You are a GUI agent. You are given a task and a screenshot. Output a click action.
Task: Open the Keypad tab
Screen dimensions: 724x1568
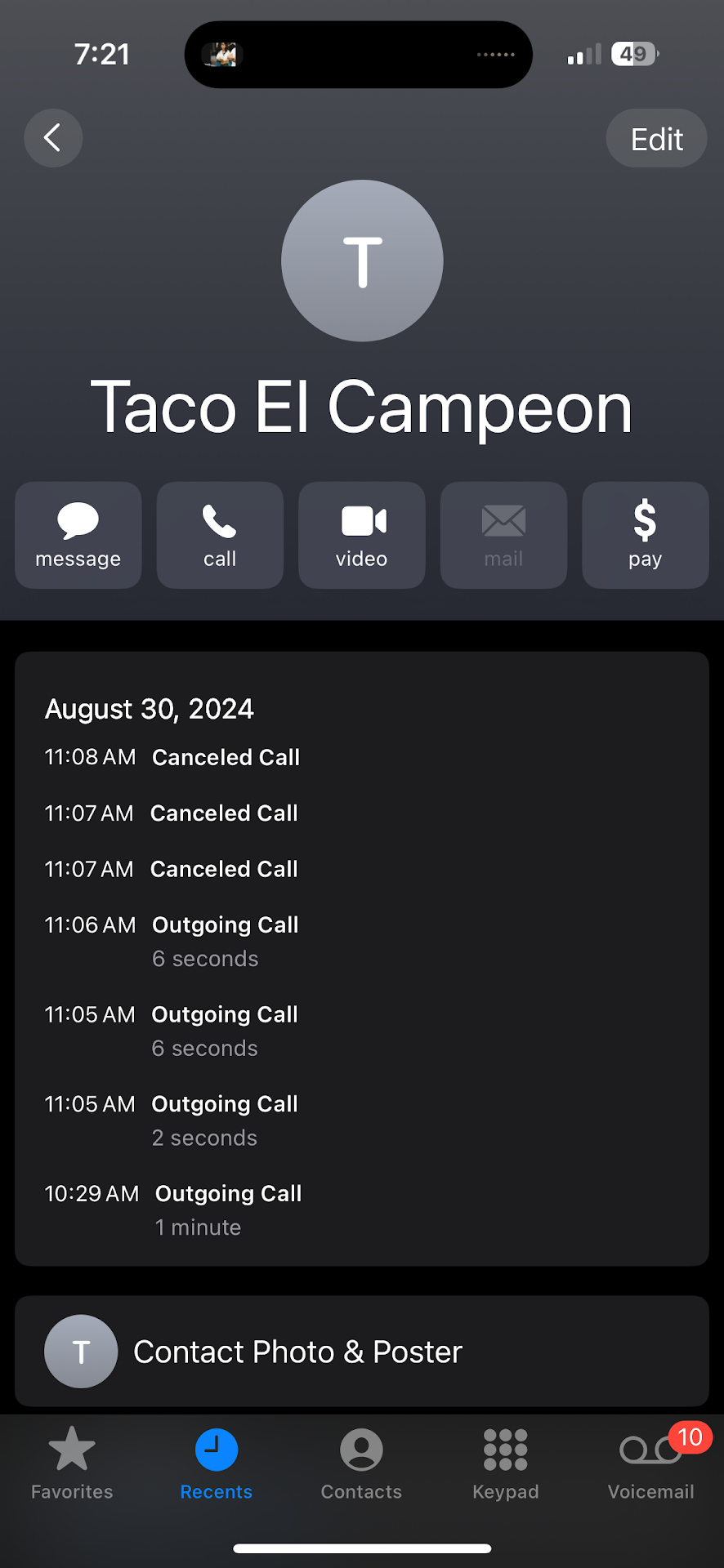click(x=506, y=1464)
